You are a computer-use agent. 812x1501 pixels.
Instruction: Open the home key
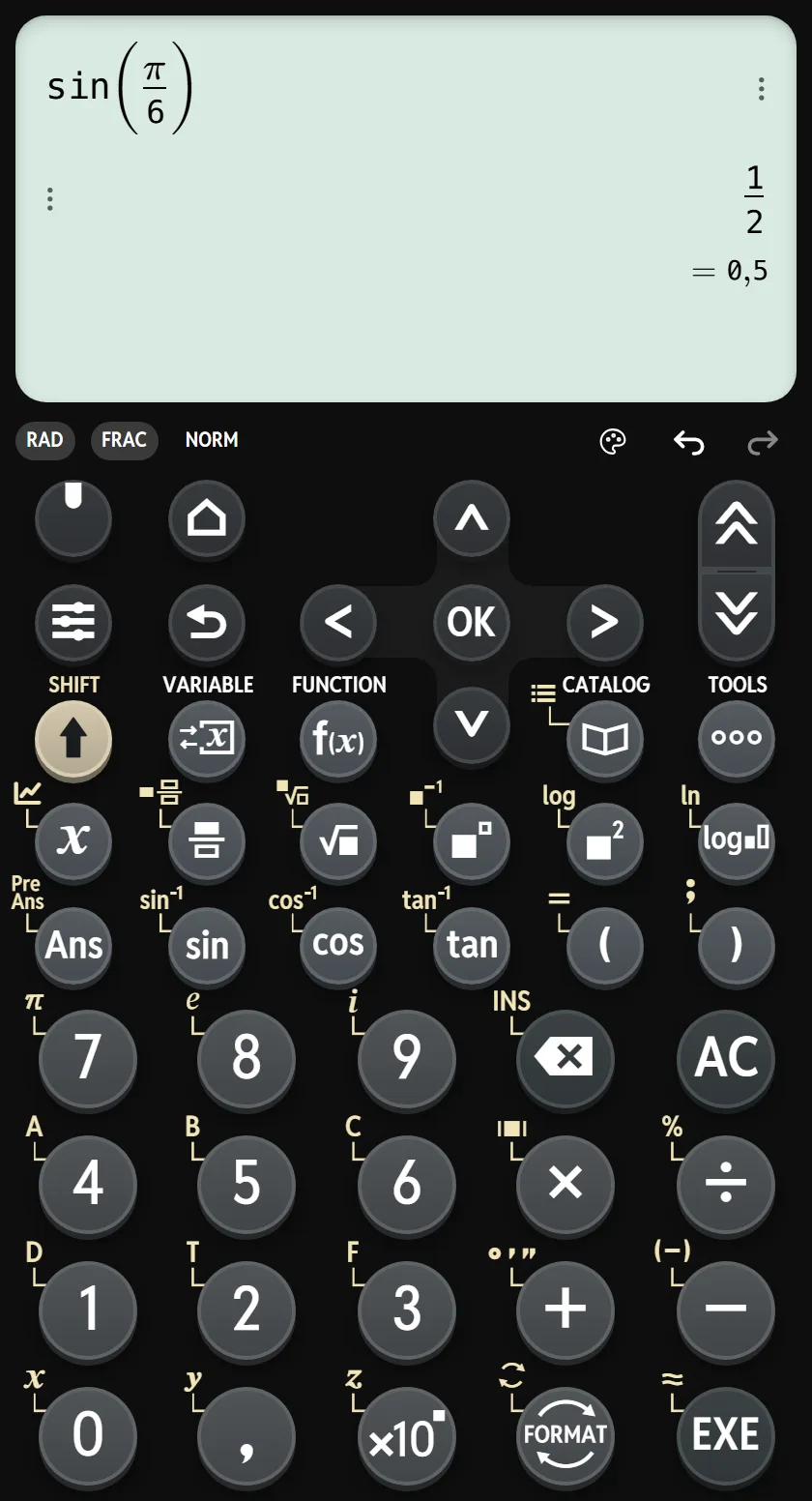click(207, 519)
